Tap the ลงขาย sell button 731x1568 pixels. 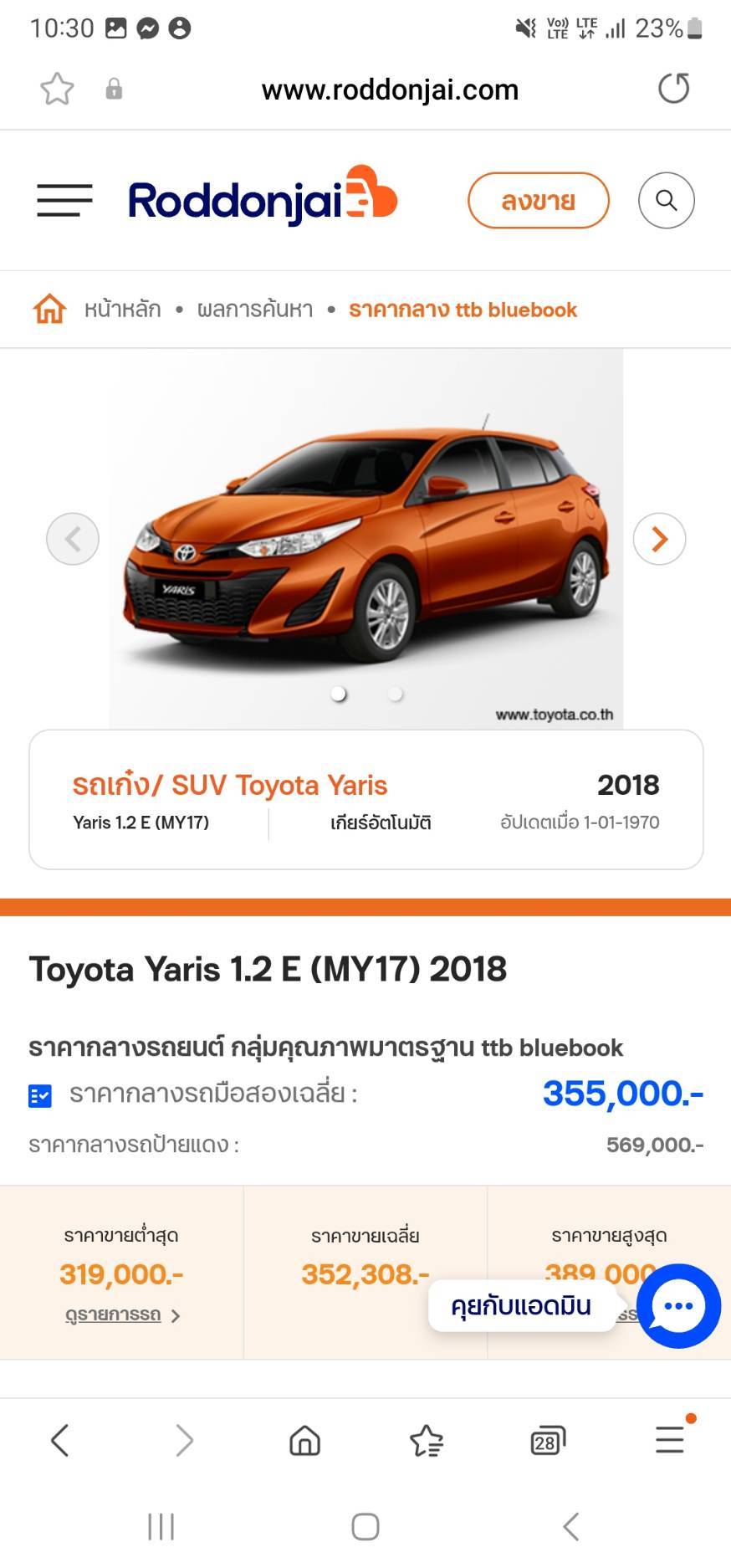click(538, 201)
